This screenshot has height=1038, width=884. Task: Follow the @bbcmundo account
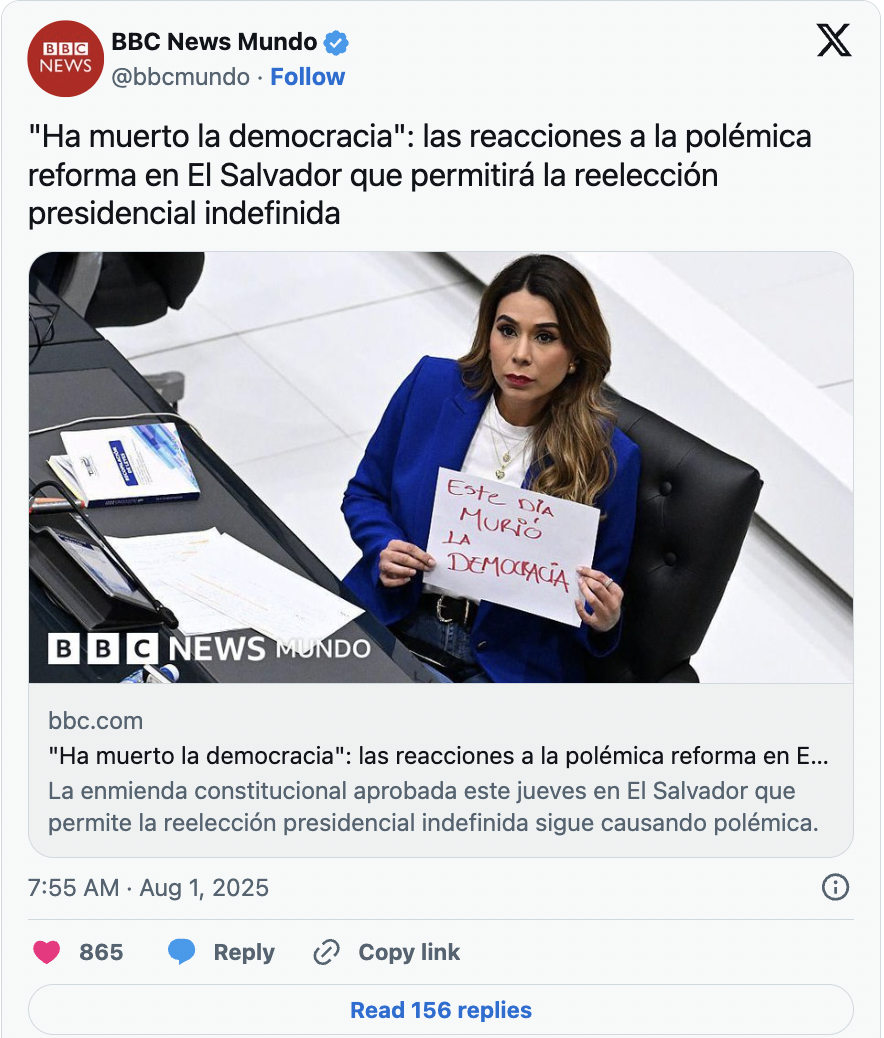(307, 77)
